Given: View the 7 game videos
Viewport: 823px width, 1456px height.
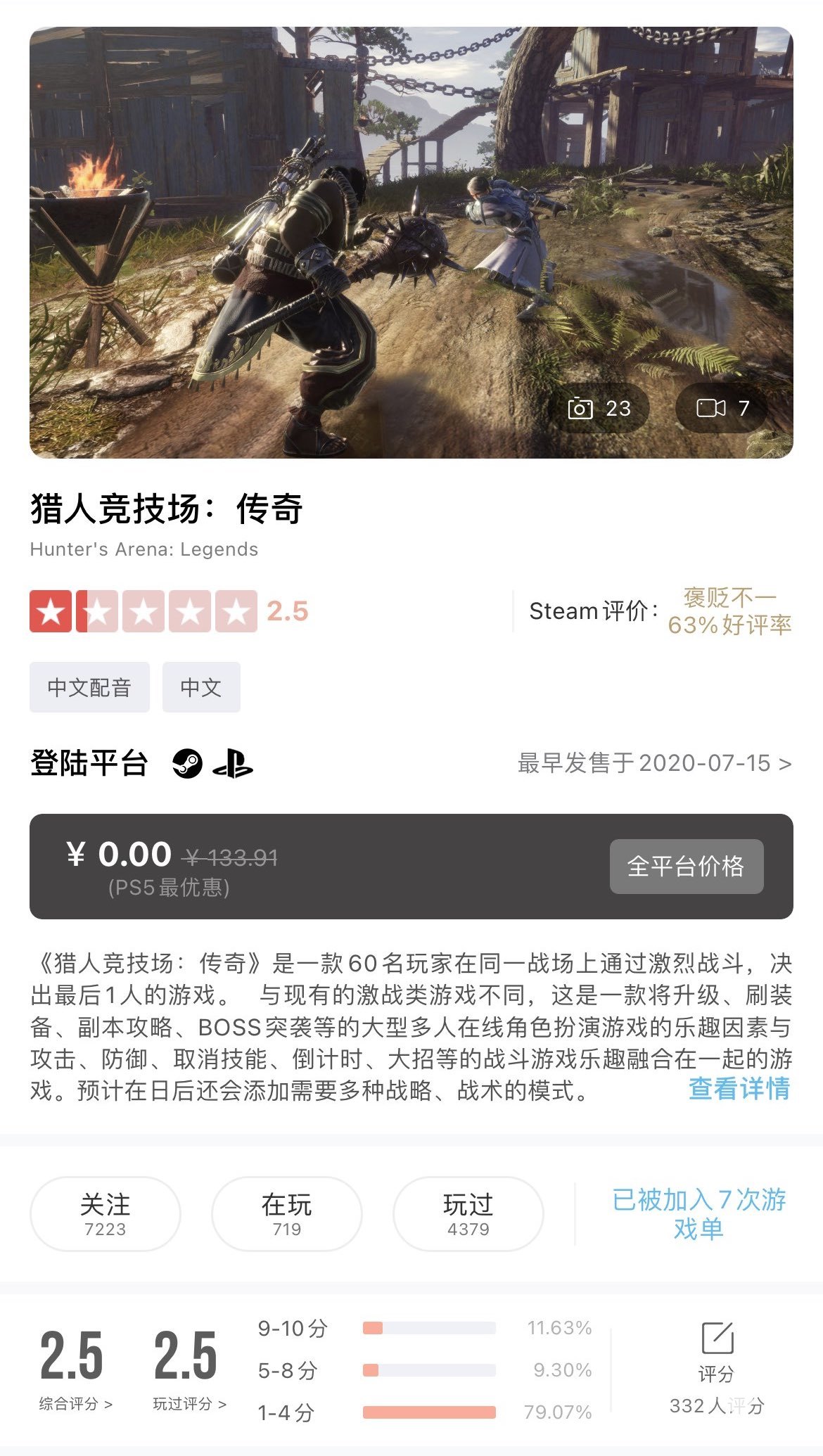Looking at the screenshot, I should [722, 408].
